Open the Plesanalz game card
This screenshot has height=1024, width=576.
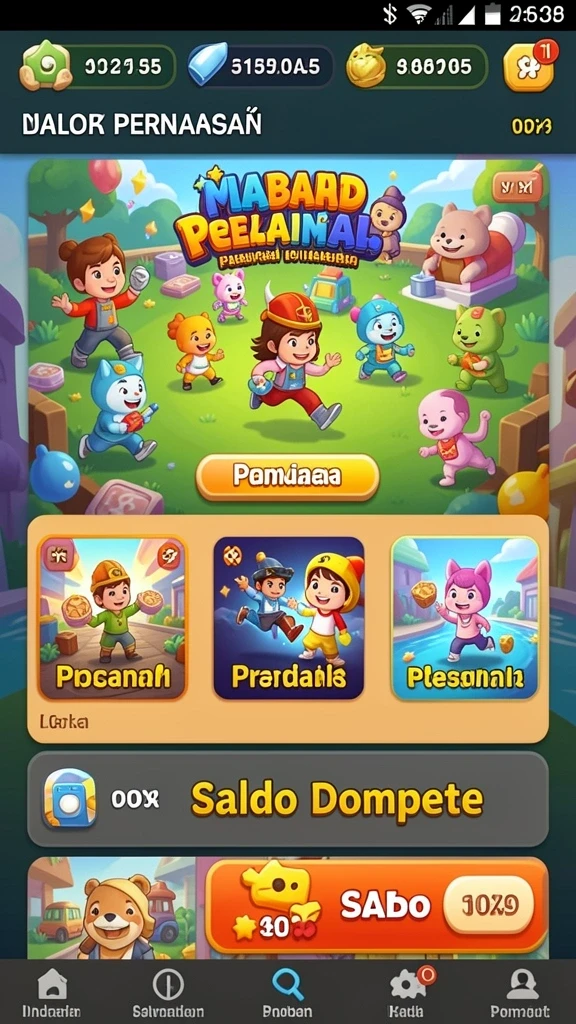tap(465, 618)
